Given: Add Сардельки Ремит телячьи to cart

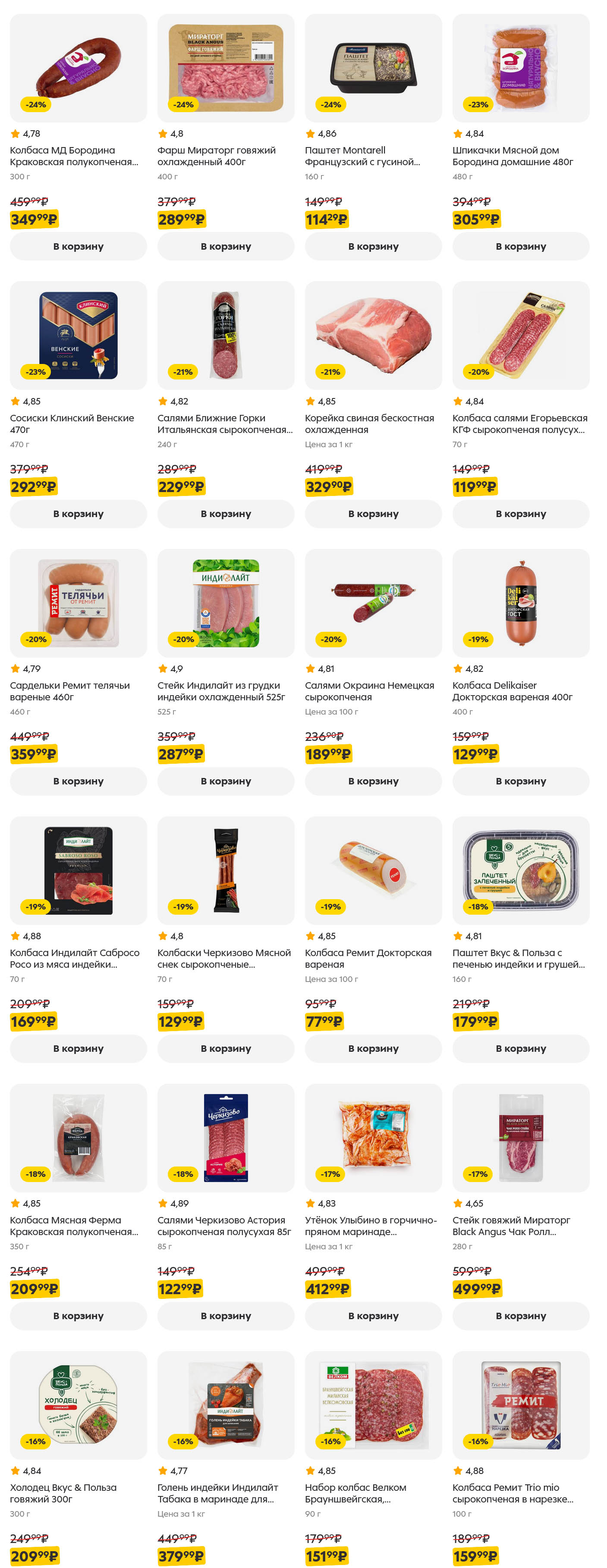Looking at the screenshot, I should coord(78,781).
